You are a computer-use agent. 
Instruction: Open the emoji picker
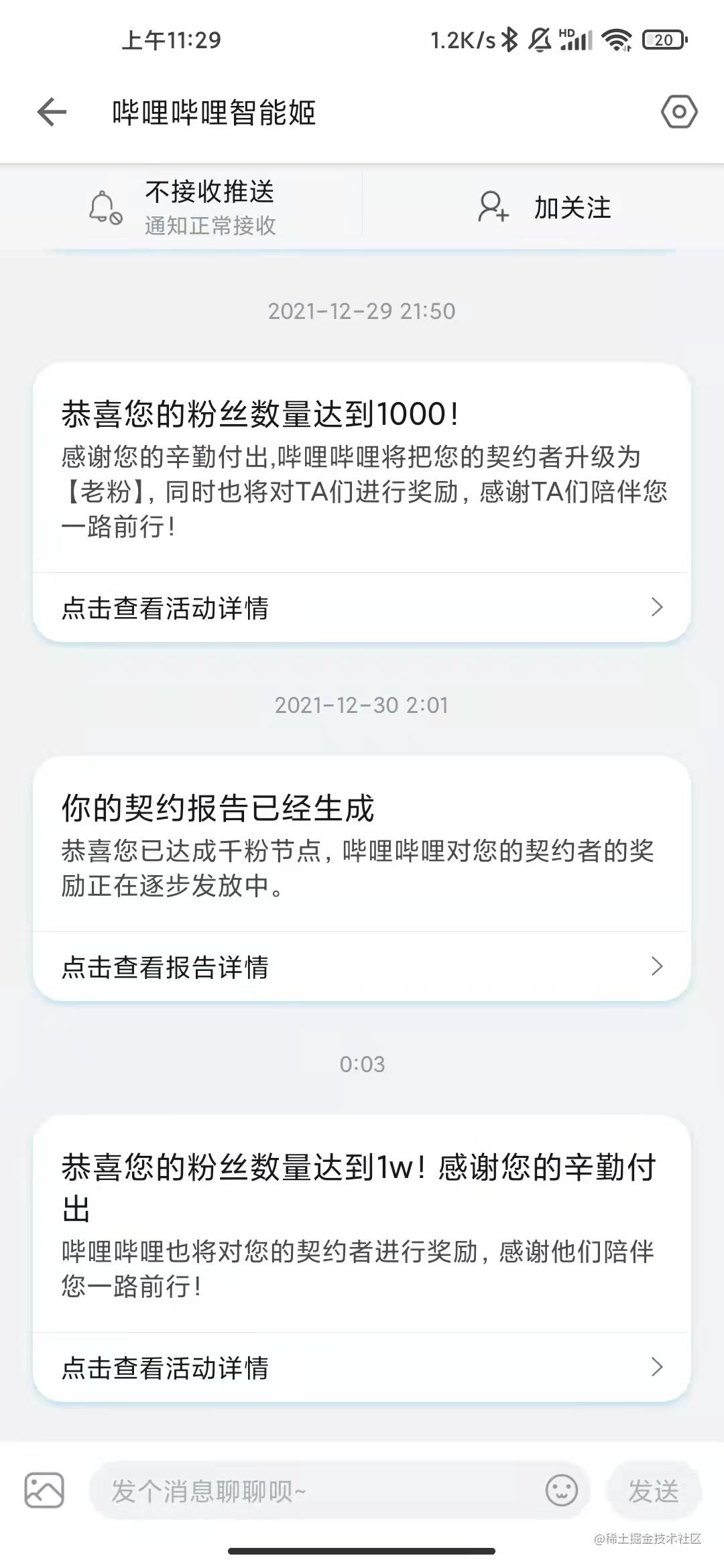[x=561, y=1491]
